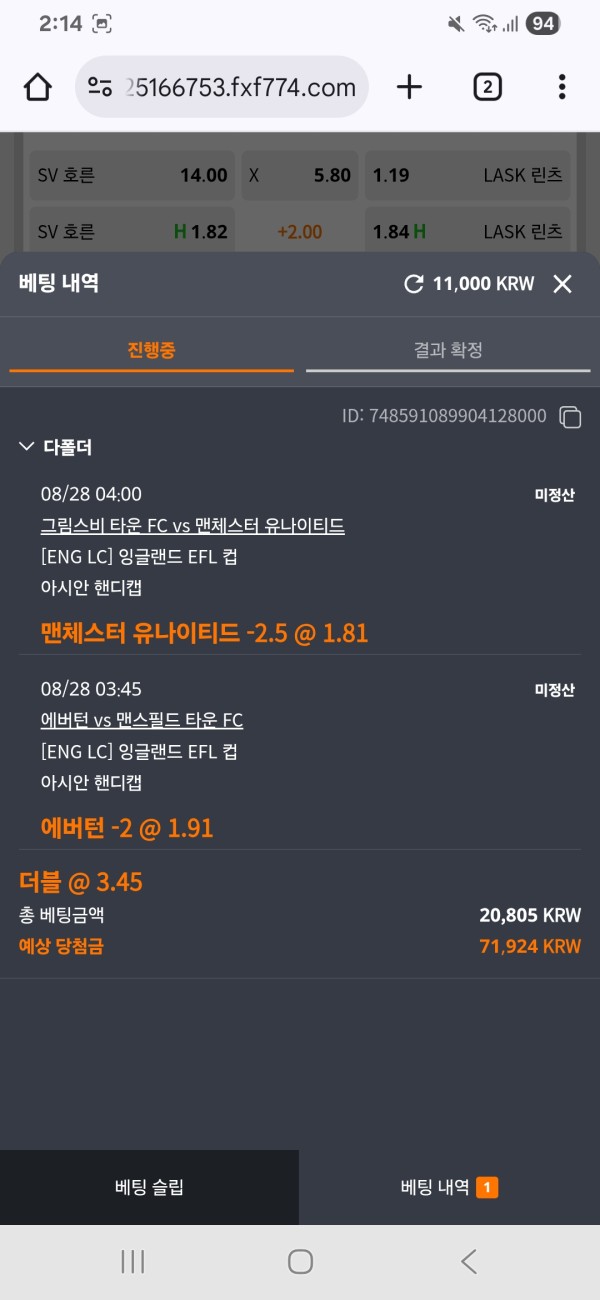Open the 베팅 내역 bottom tab
This screenshot has width=600, height=1300.
click(x=449, y=1188)
